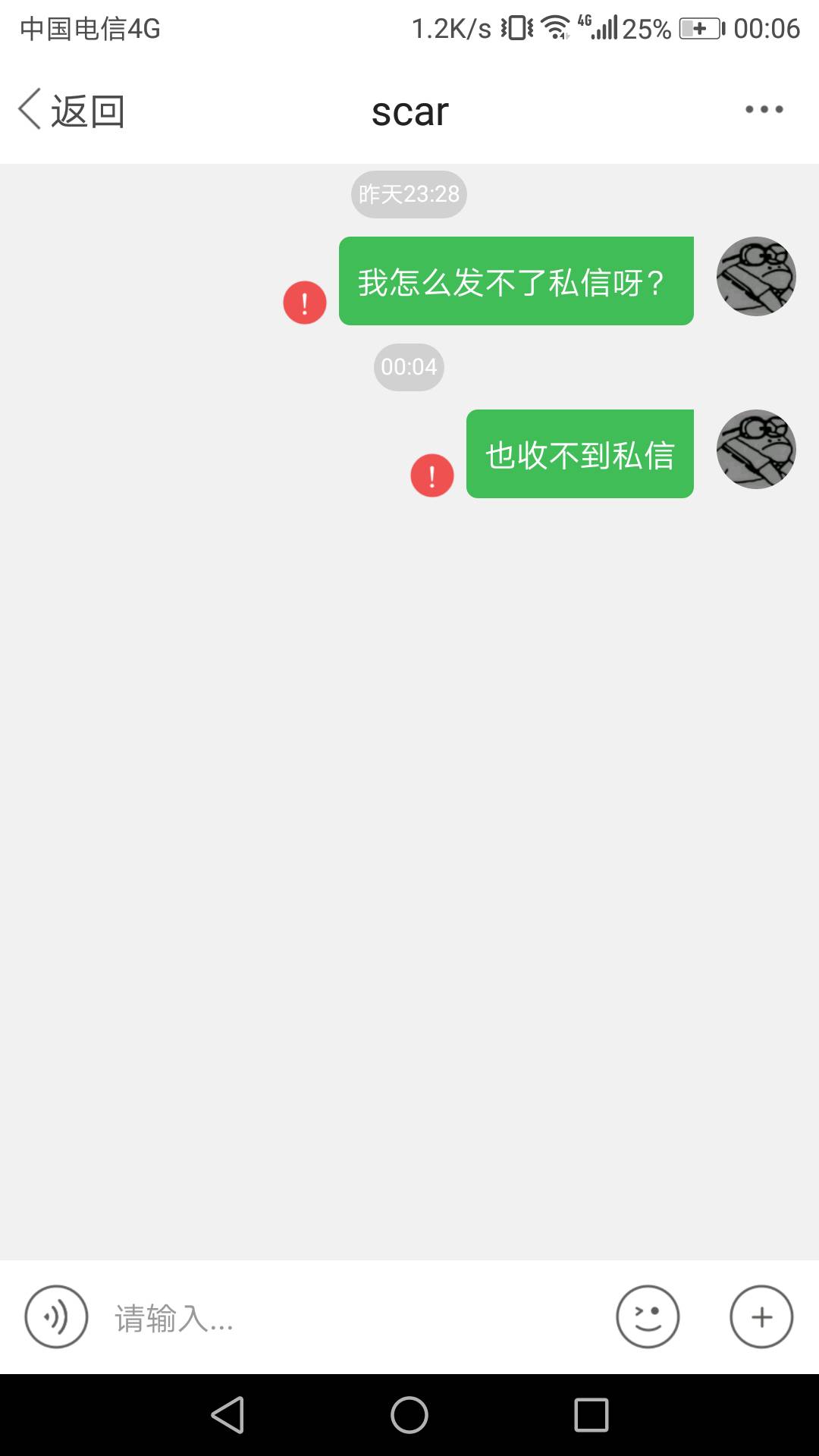The height and width of the screenshot is (1456, 819).
Task: Go back using the 返回 button
Action: pos(71,111)
